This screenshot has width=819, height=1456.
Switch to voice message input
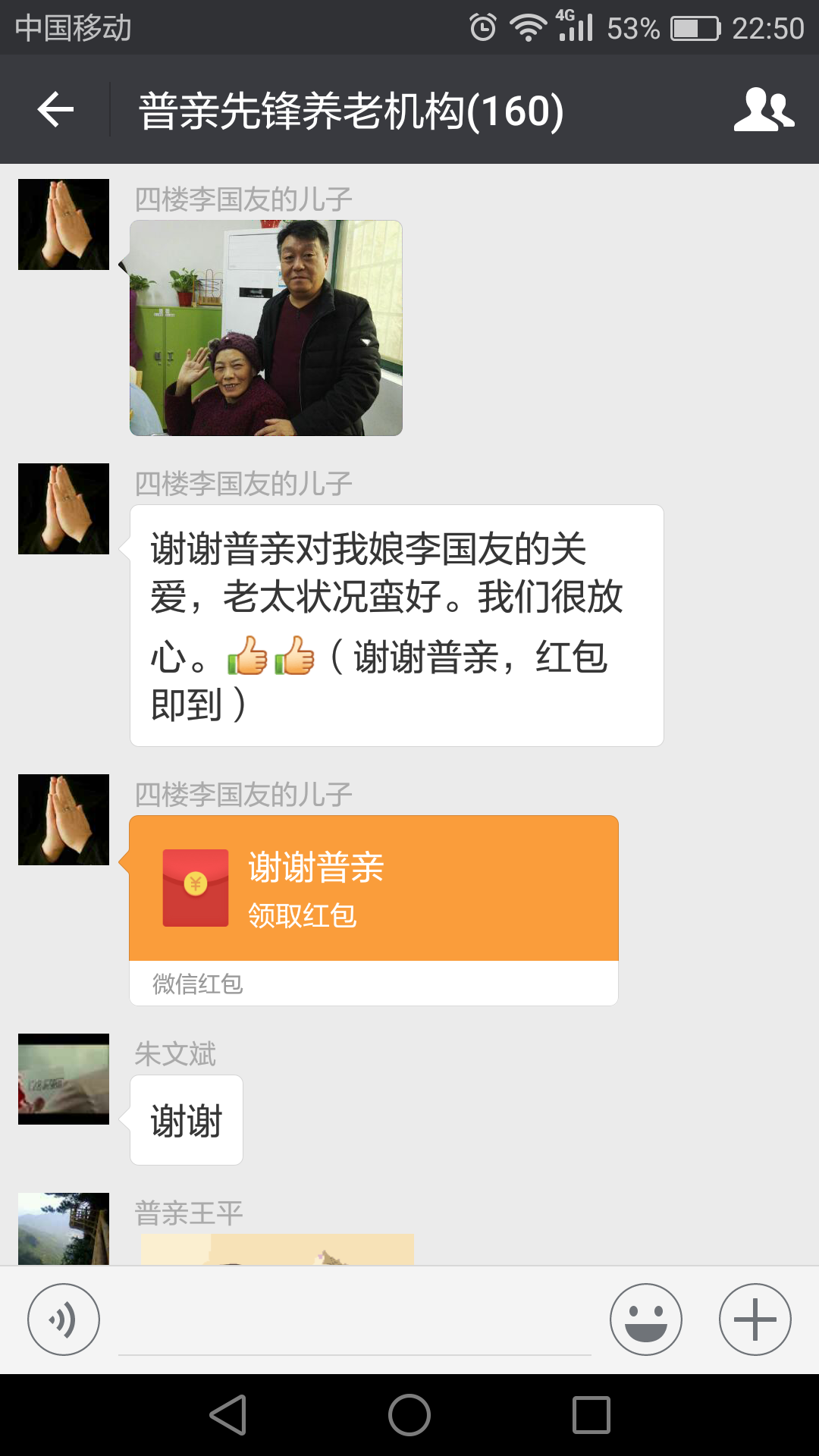(64, 1319)
